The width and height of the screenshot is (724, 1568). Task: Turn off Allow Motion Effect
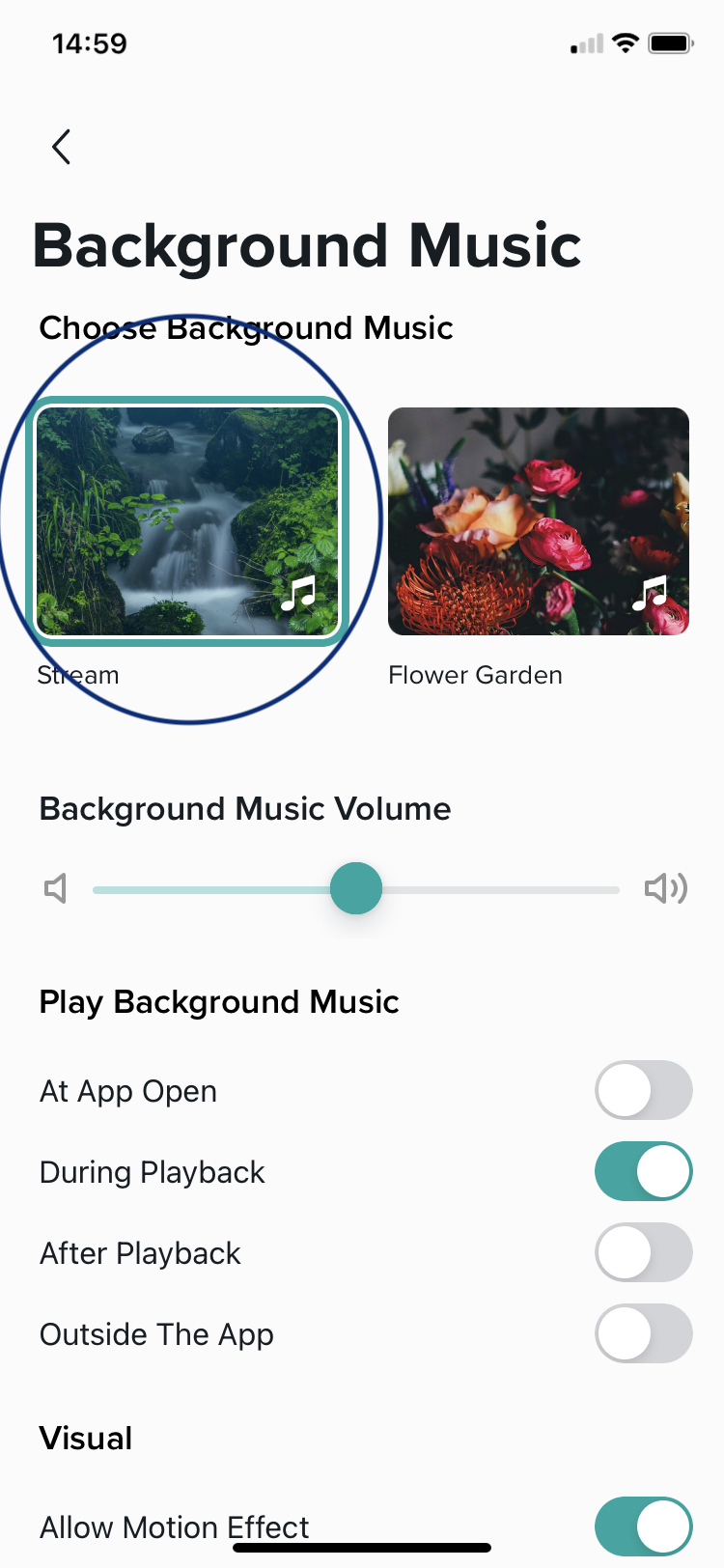tap(643, 1526)
